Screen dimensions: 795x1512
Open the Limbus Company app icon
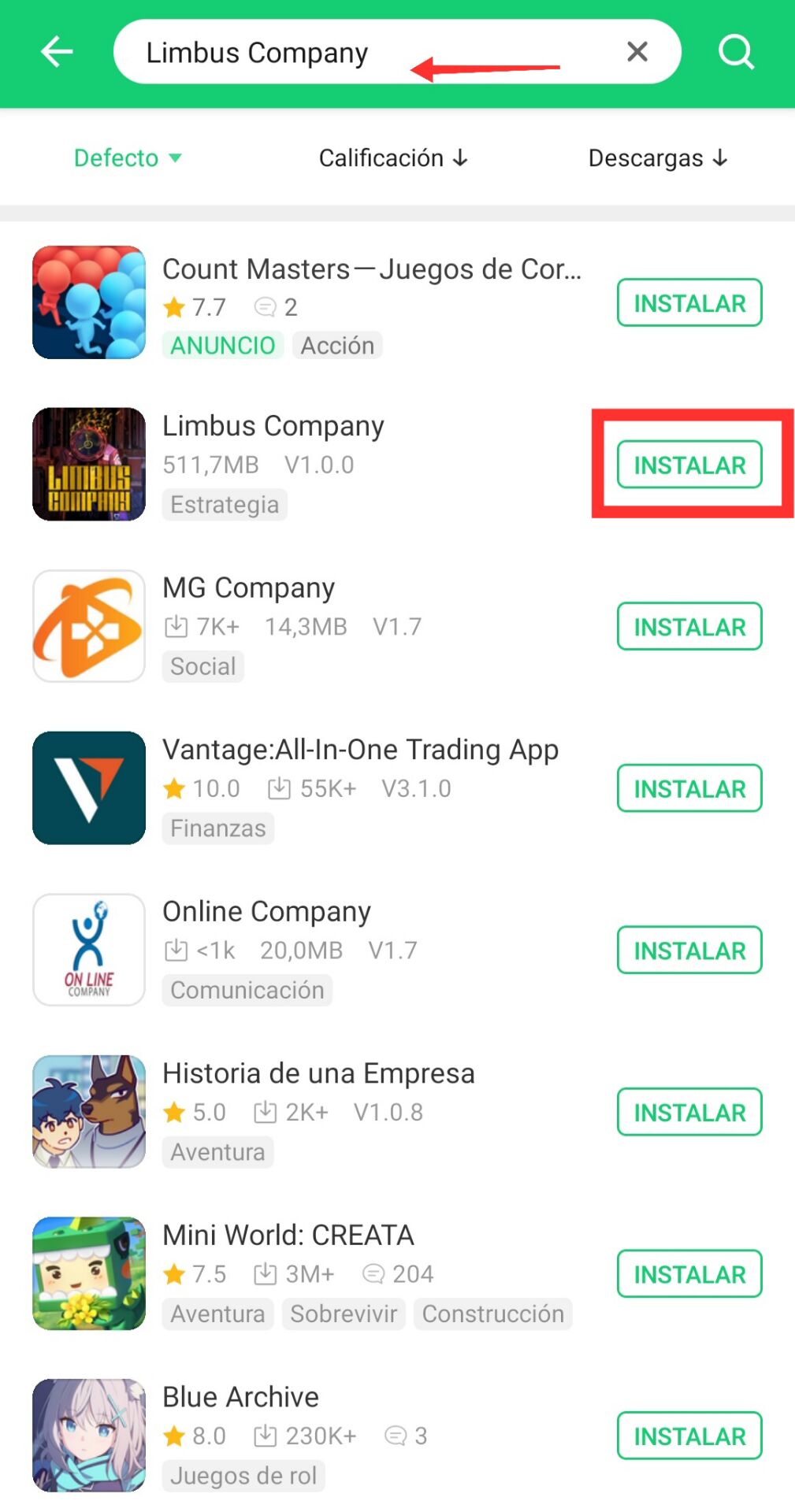click(x=88, y=464)
